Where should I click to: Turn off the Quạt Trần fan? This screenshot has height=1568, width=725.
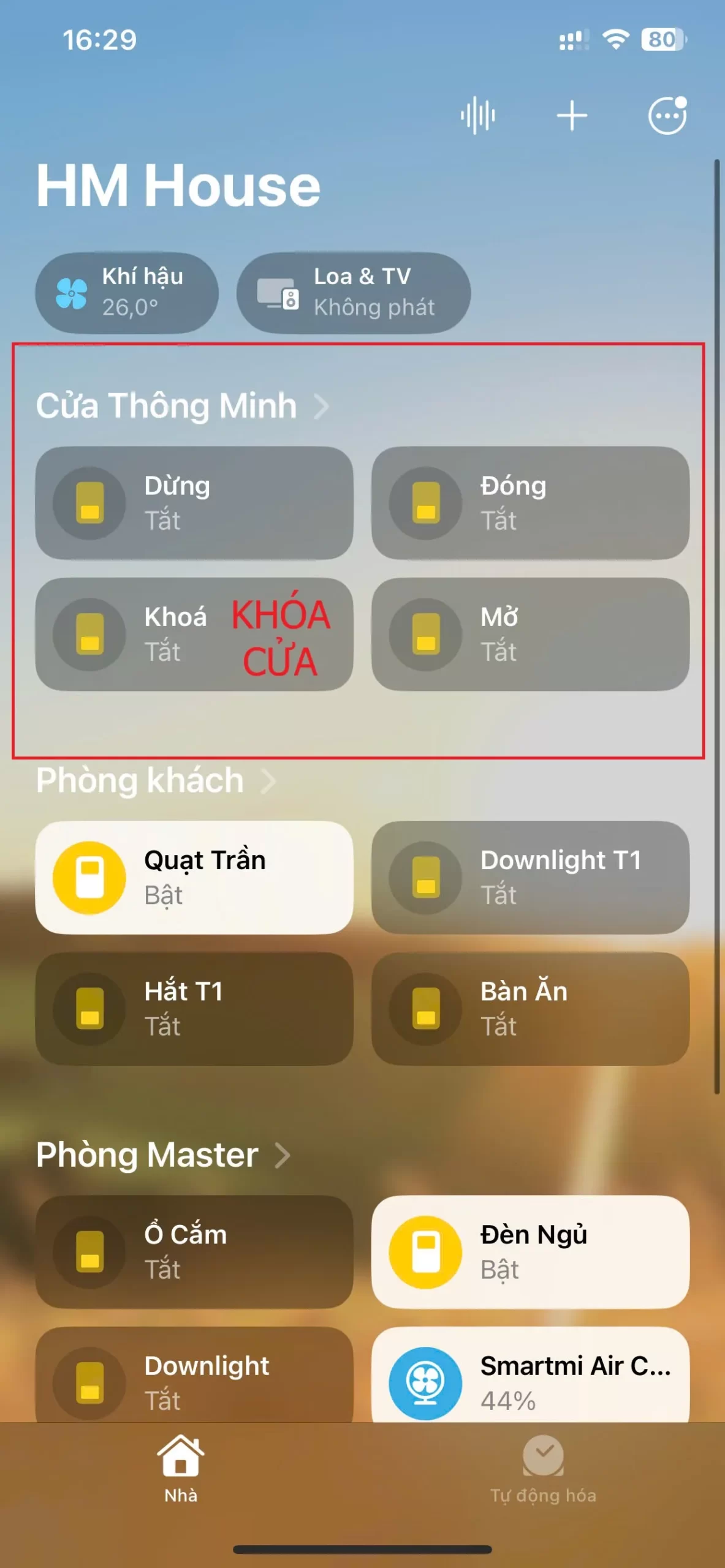pos(89,877)
